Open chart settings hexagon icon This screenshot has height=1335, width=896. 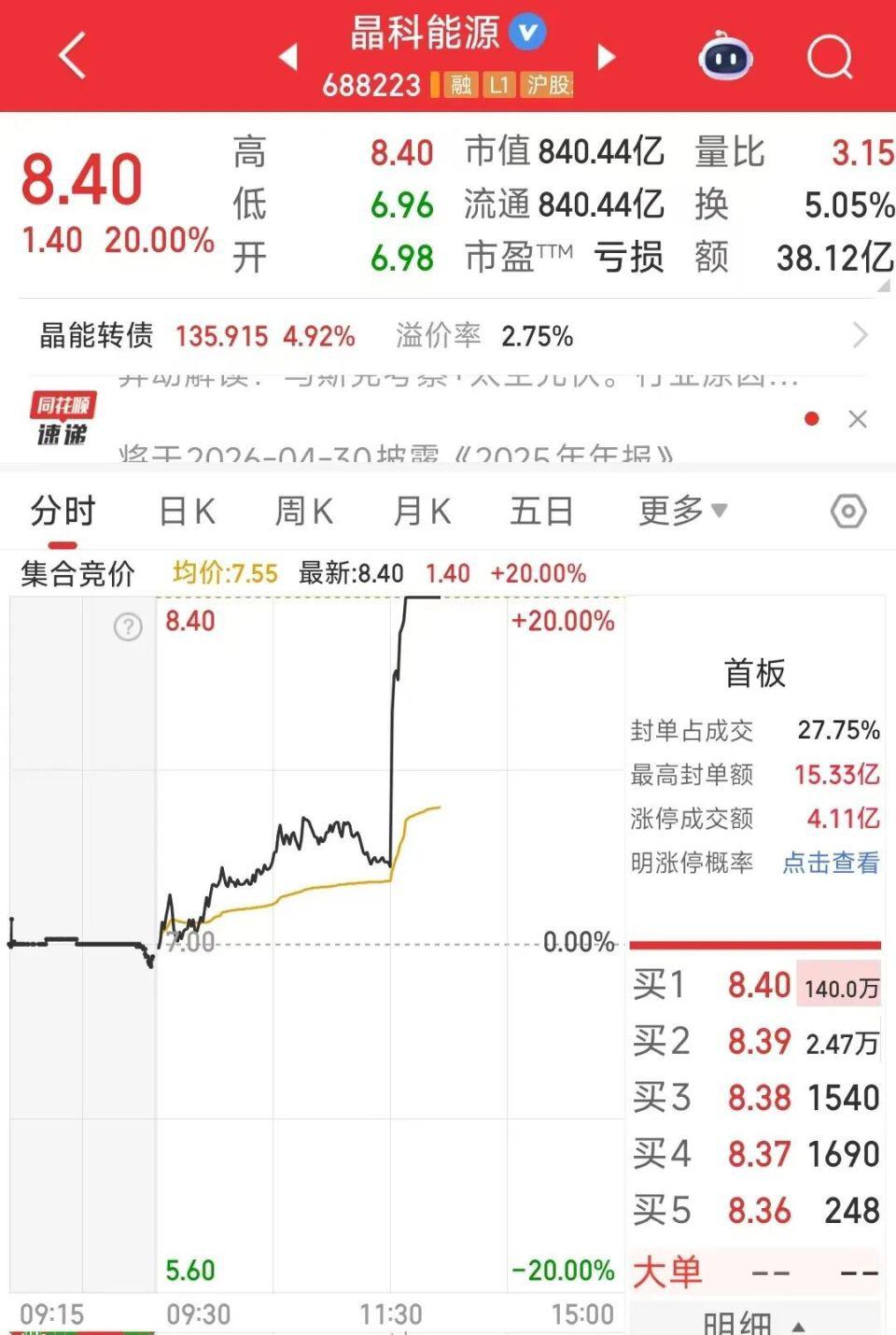point(847,512)
